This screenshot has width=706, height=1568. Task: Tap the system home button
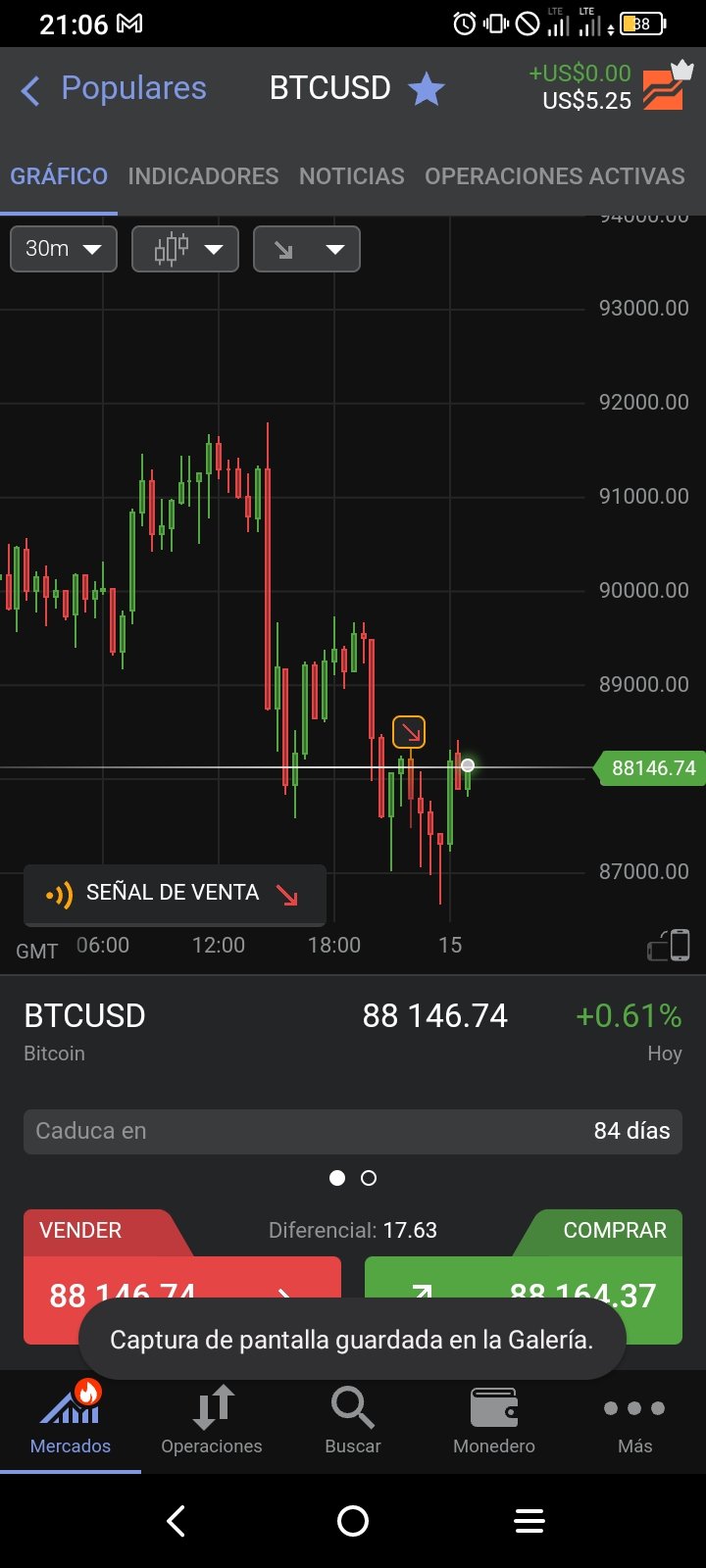click(353, 1521)
